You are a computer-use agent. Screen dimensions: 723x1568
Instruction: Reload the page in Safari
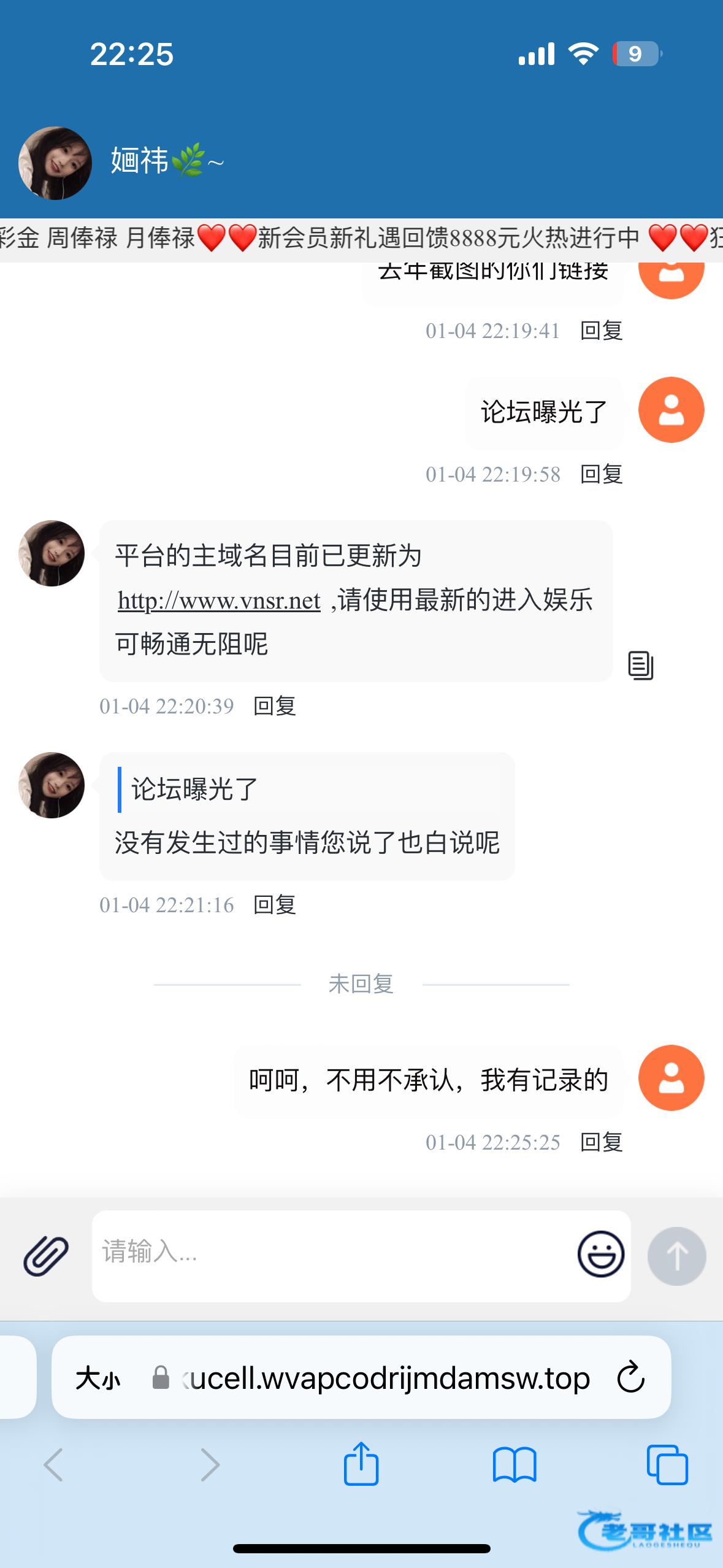630,1378
